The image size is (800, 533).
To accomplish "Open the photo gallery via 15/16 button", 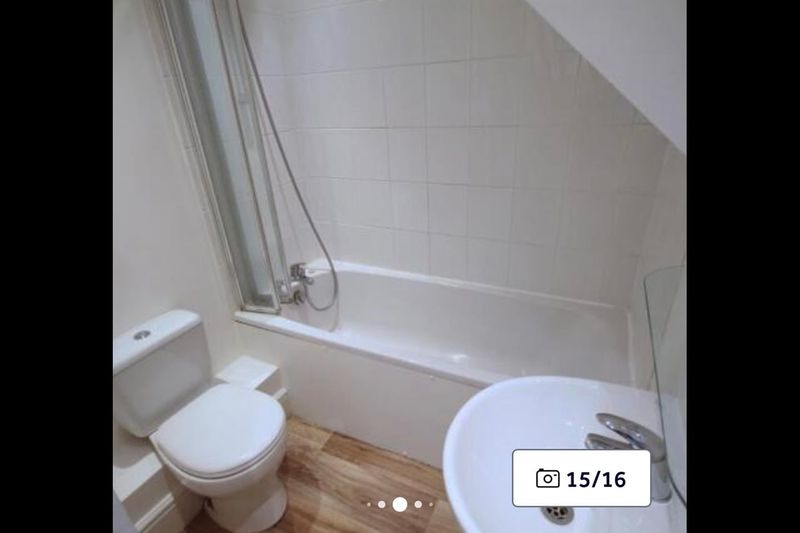I will click(x=581, y=478).
